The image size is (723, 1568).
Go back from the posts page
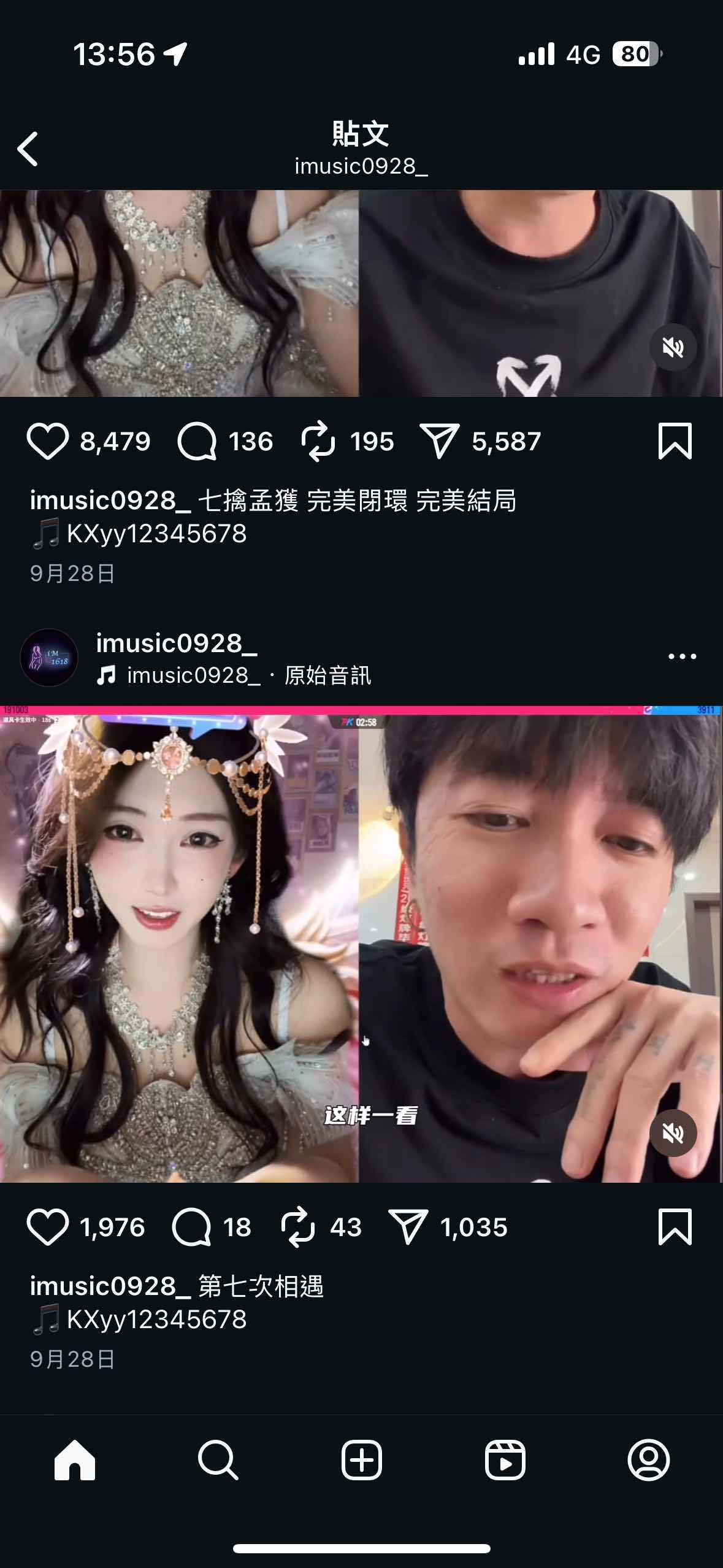click(28, 149)
